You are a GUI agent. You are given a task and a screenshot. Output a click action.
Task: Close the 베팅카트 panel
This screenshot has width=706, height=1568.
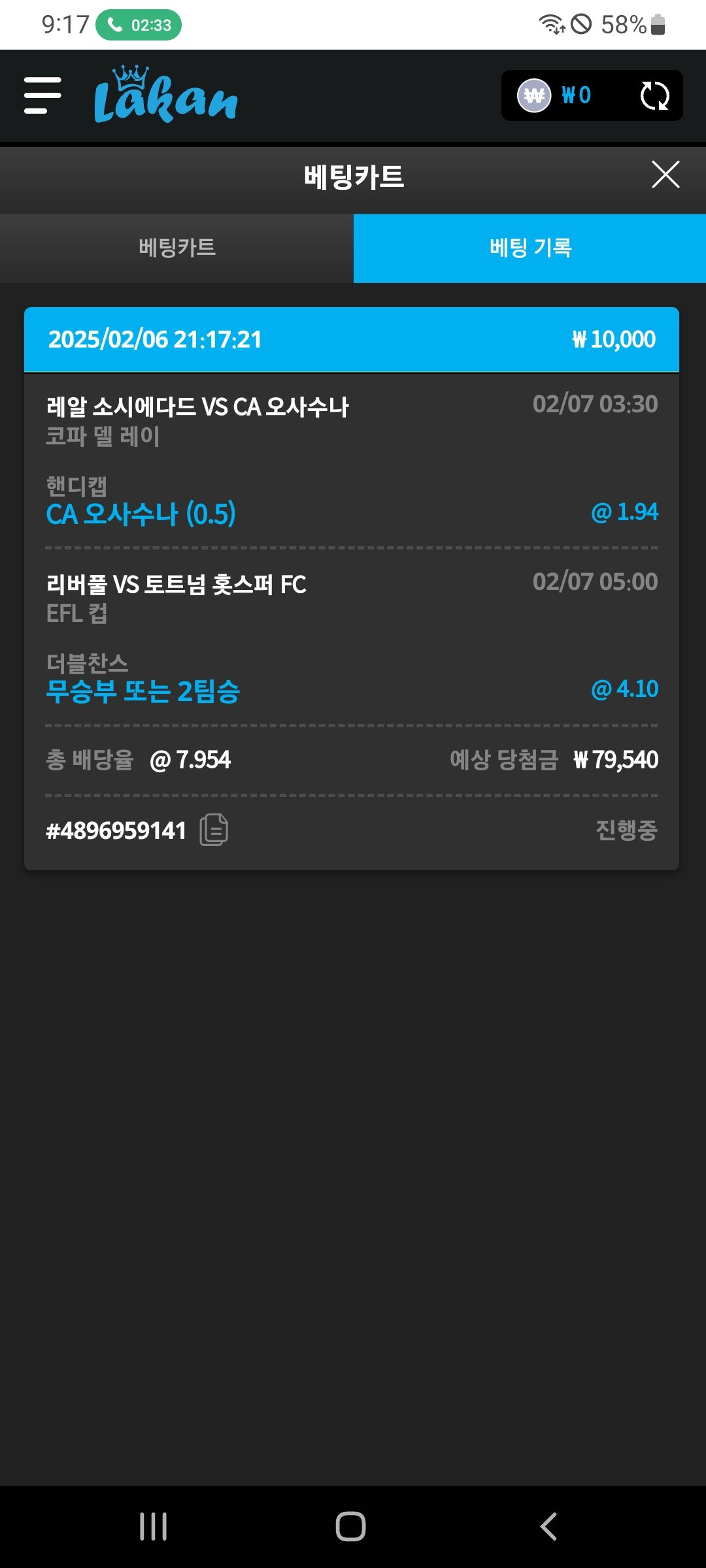tap(665, 175)
